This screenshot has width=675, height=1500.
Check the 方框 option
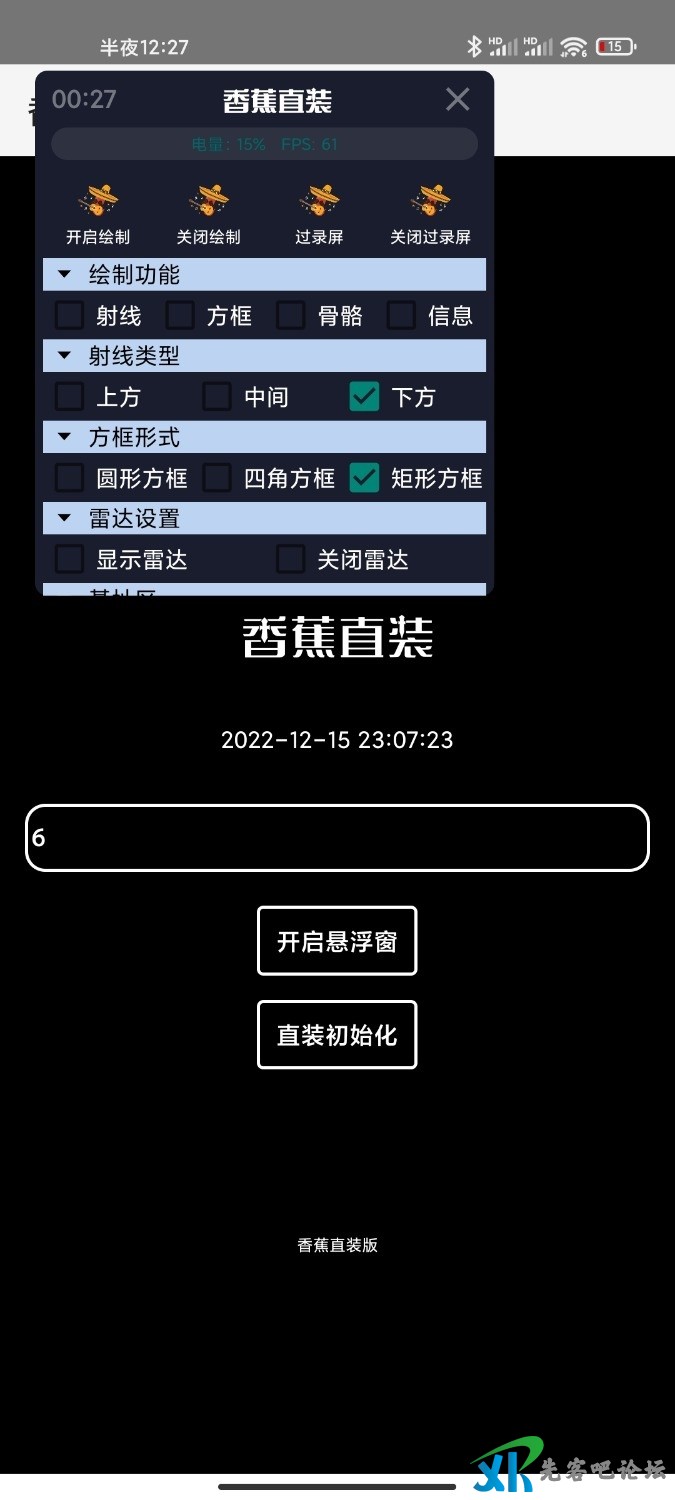coord(180,316)
